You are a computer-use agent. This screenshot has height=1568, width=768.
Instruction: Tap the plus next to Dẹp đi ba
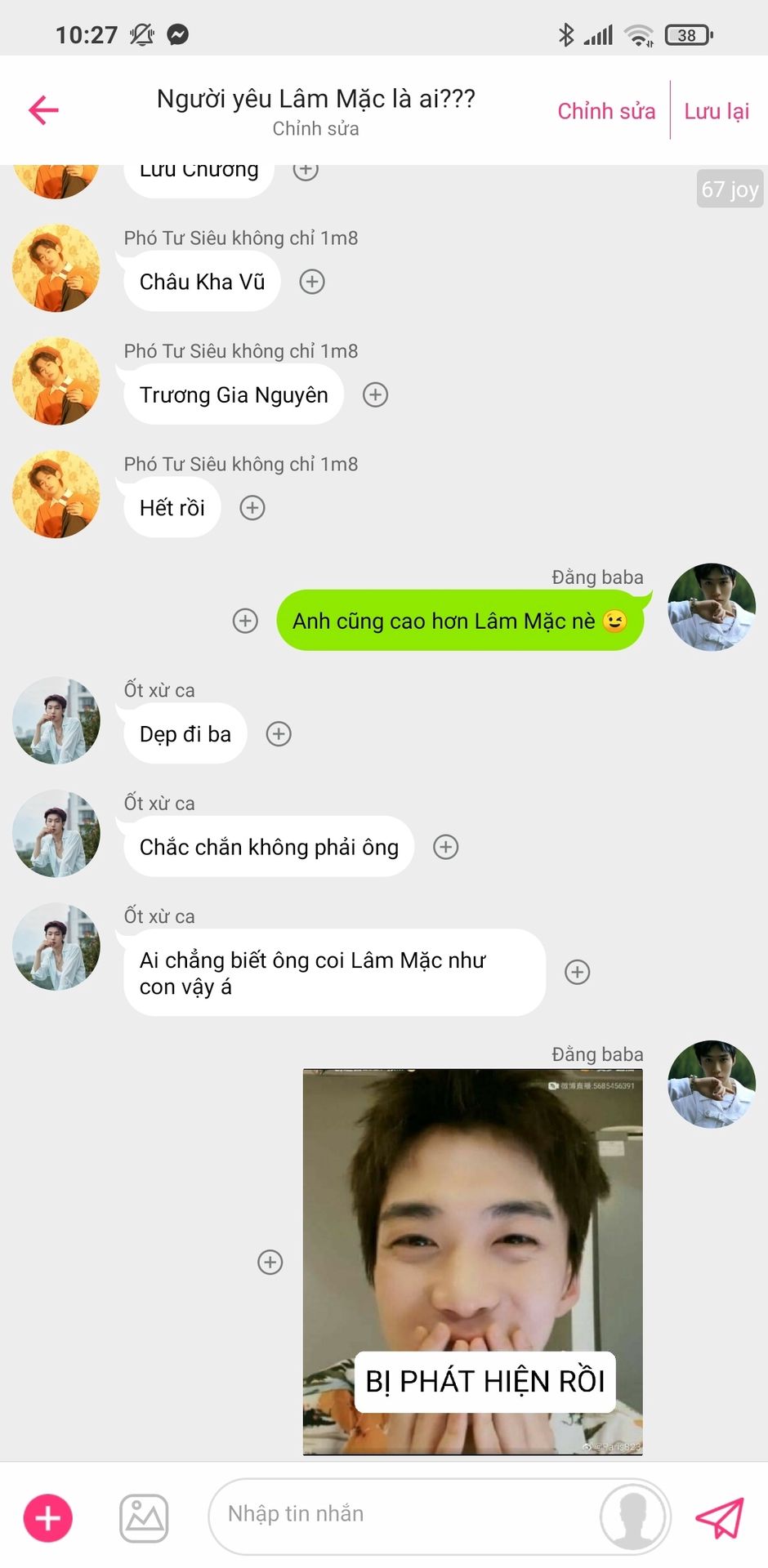(279, 734)
